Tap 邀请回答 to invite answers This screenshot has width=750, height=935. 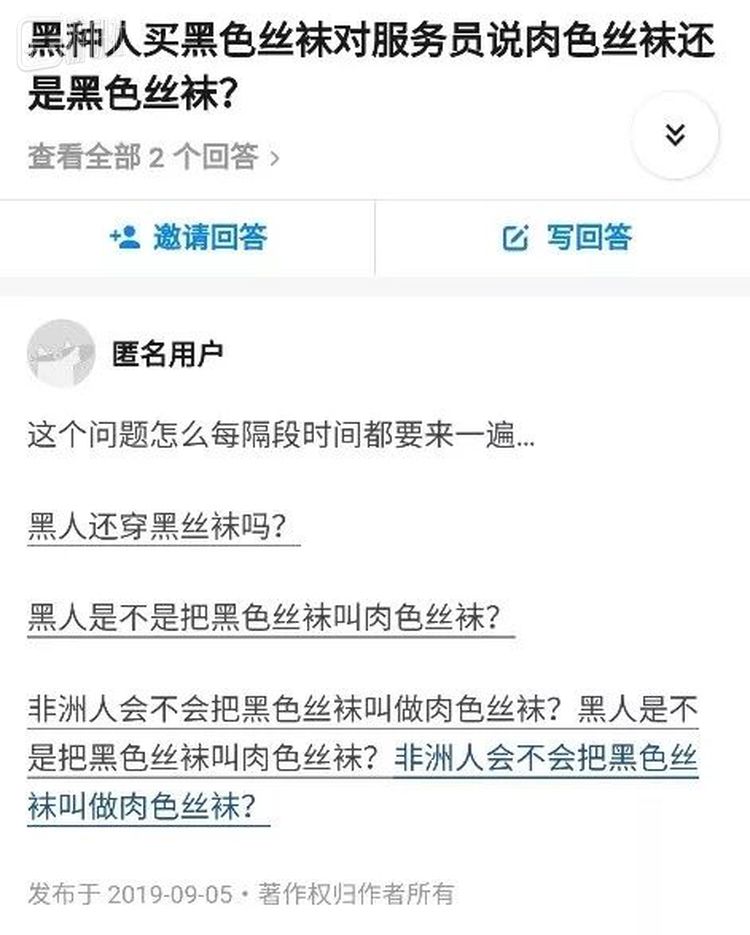[x=188, y=237]
